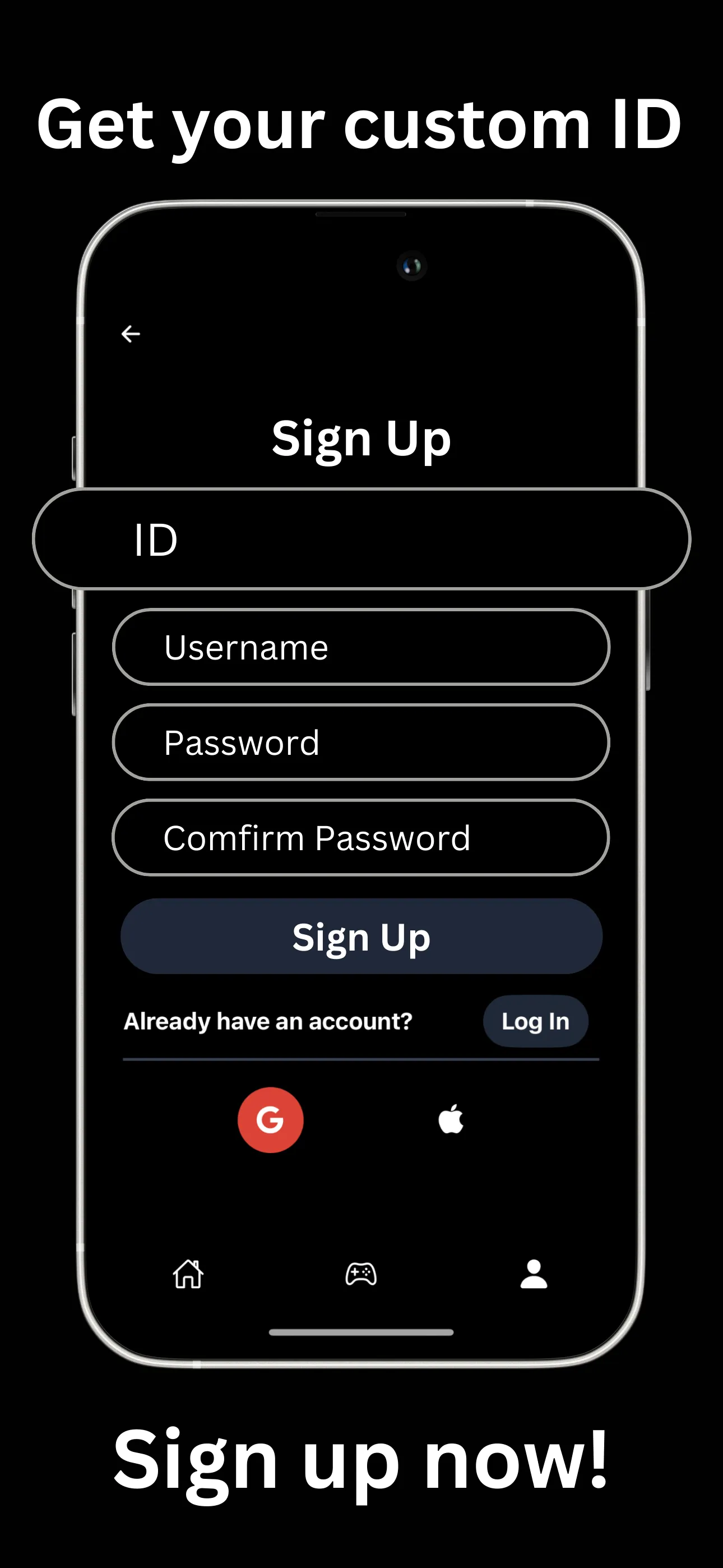
Task: Select the Comfirm Password field
Action: point(360,838)
